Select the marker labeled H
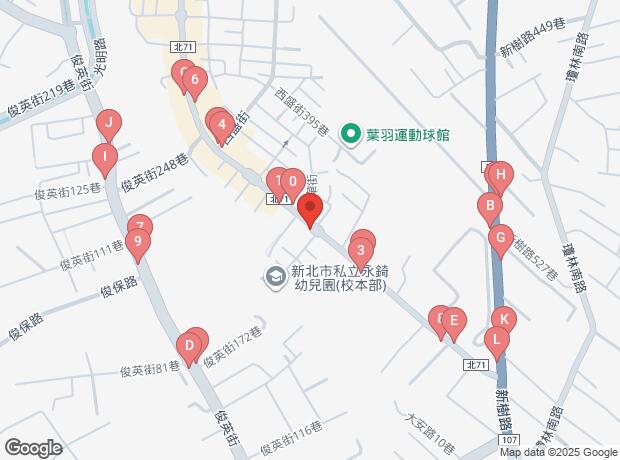This screenshot has width=620, height=460. [x=499, y=175]
